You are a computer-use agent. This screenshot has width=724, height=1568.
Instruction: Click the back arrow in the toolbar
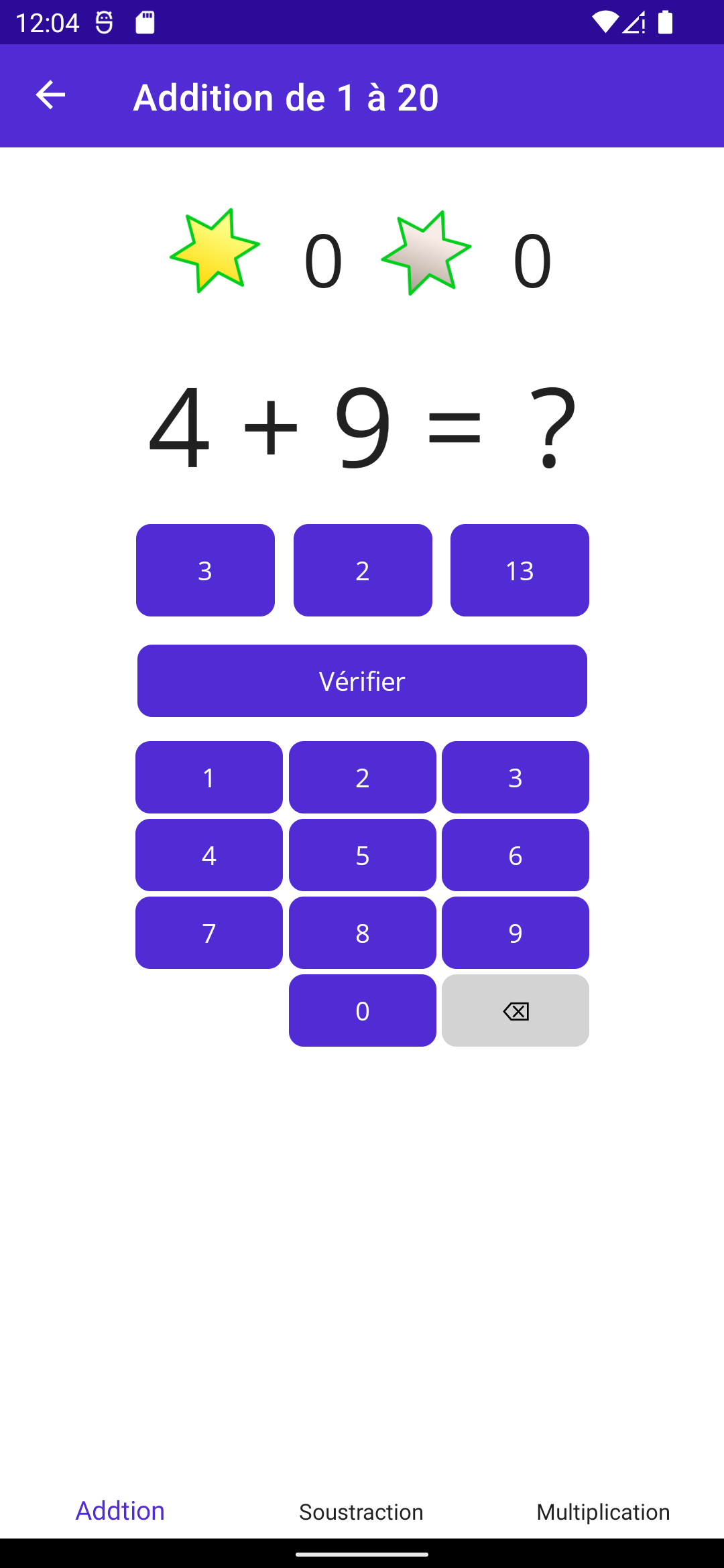coord(49,96)
